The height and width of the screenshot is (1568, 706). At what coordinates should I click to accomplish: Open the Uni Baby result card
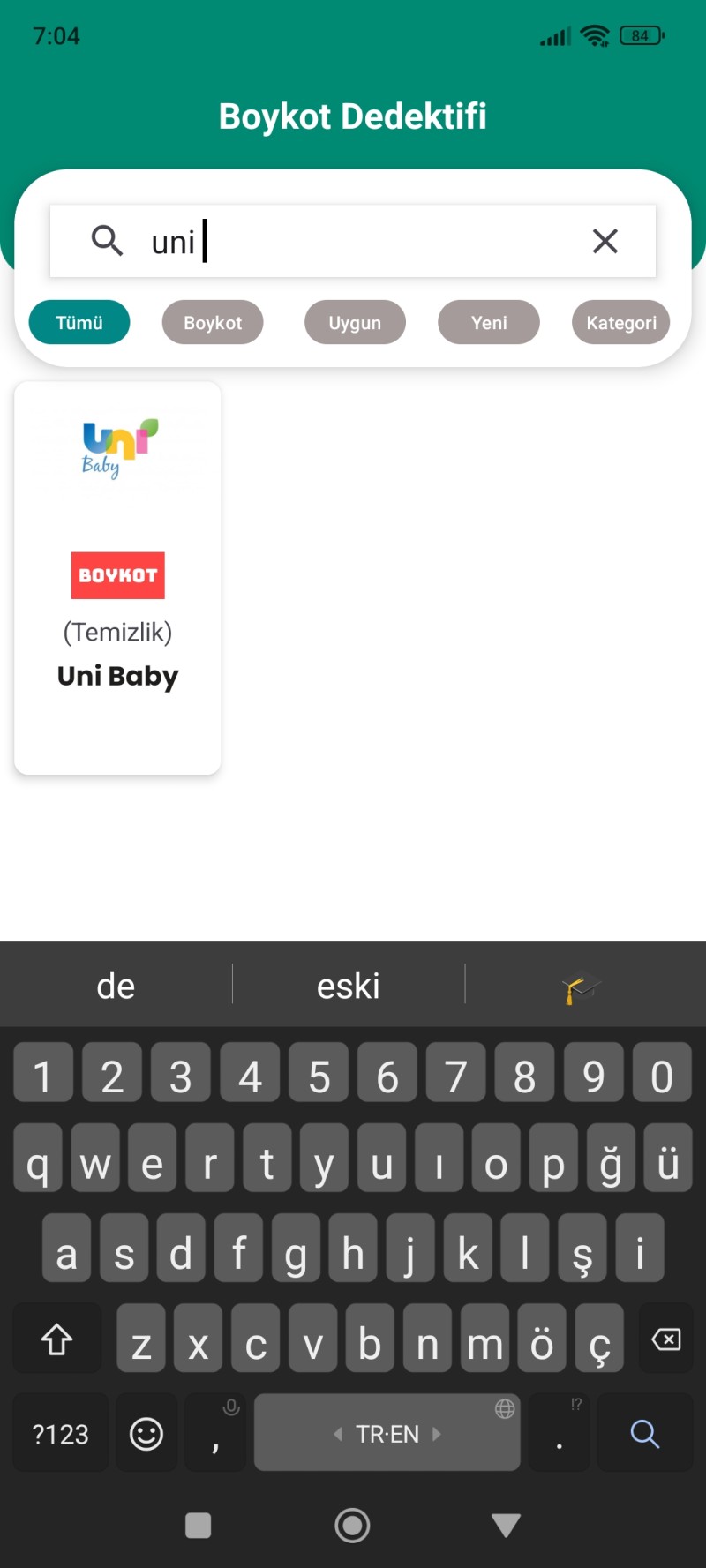[x=117, y=578]
